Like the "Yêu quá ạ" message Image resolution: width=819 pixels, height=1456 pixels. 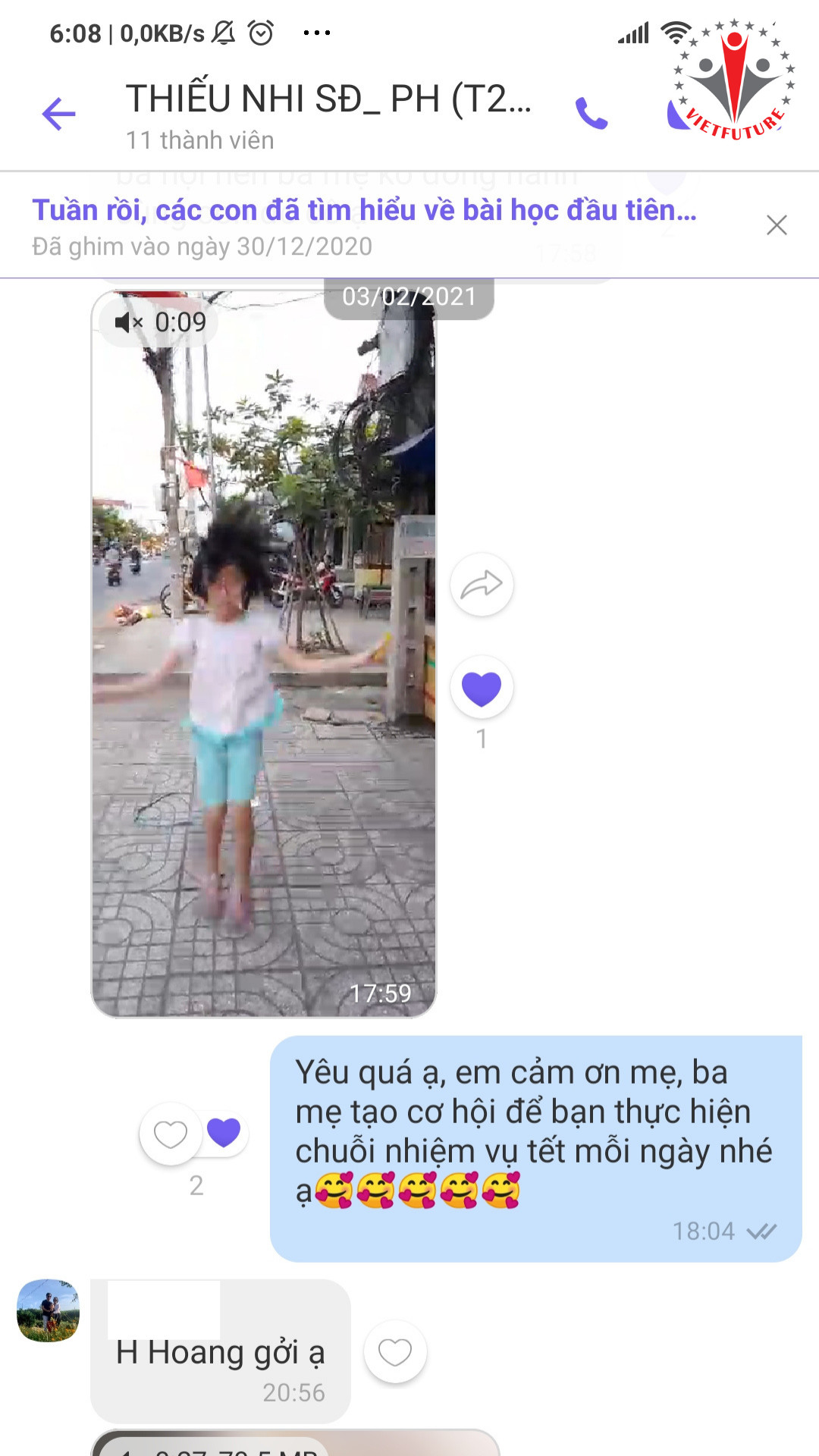click(171, 1134)
